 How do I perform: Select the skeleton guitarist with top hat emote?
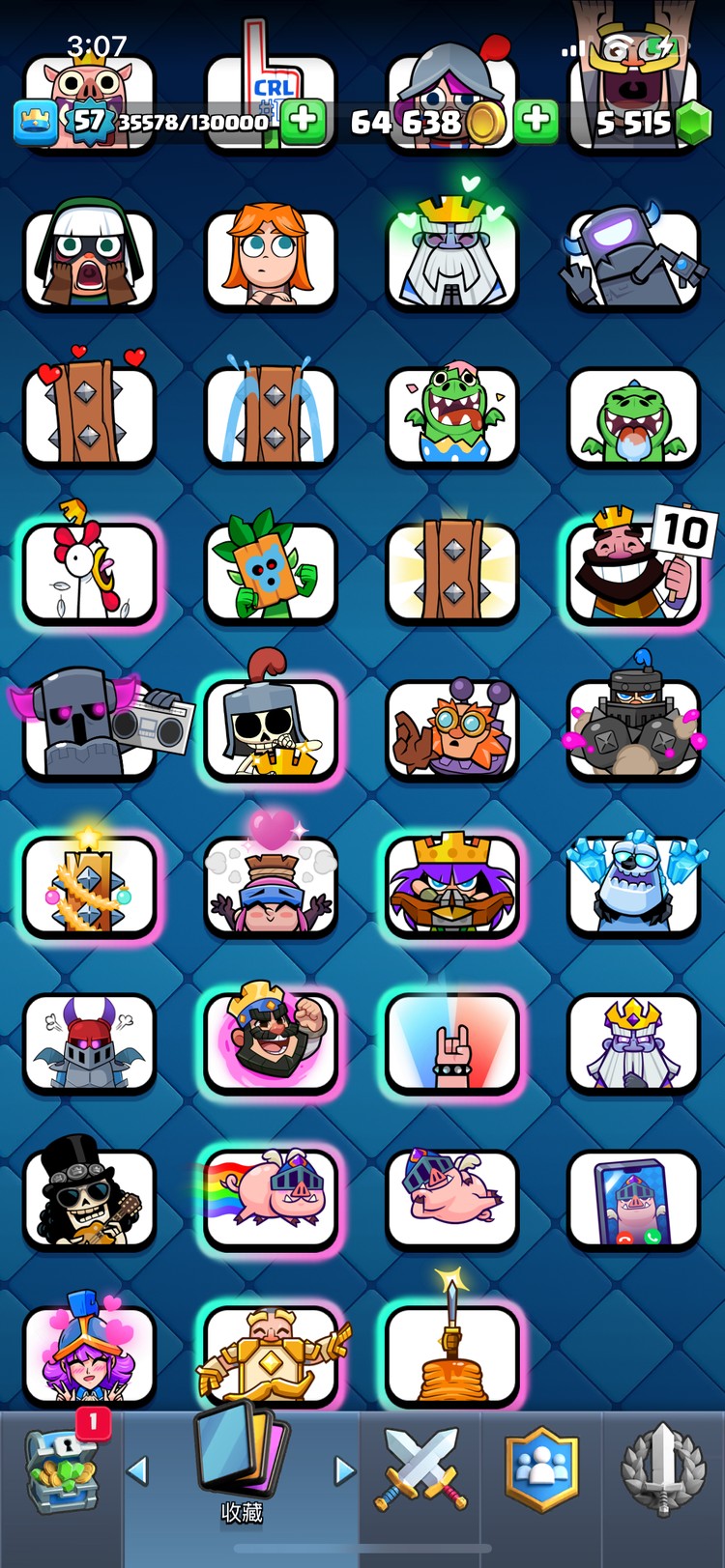(x=89, y=1196)
